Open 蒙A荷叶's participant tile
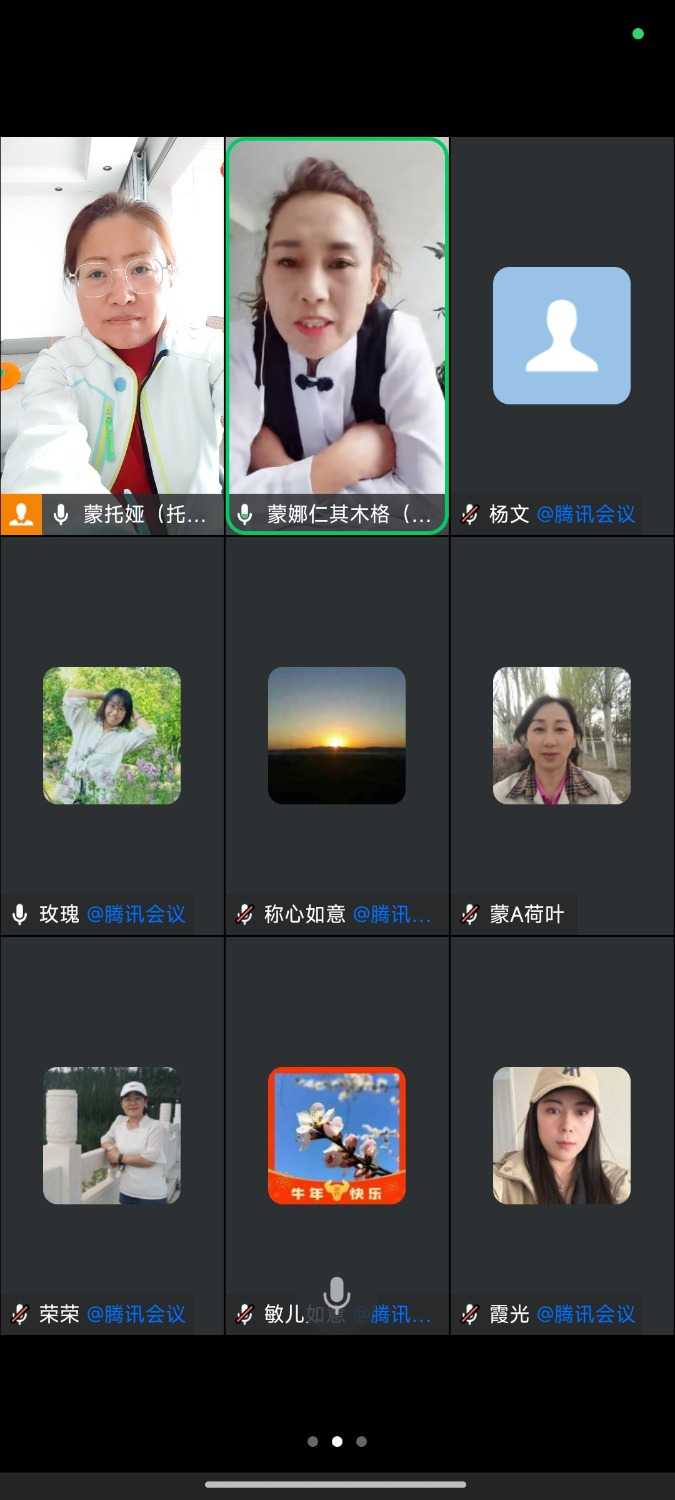This screenshot has height=1500, width=675. [x=562, y=735]
